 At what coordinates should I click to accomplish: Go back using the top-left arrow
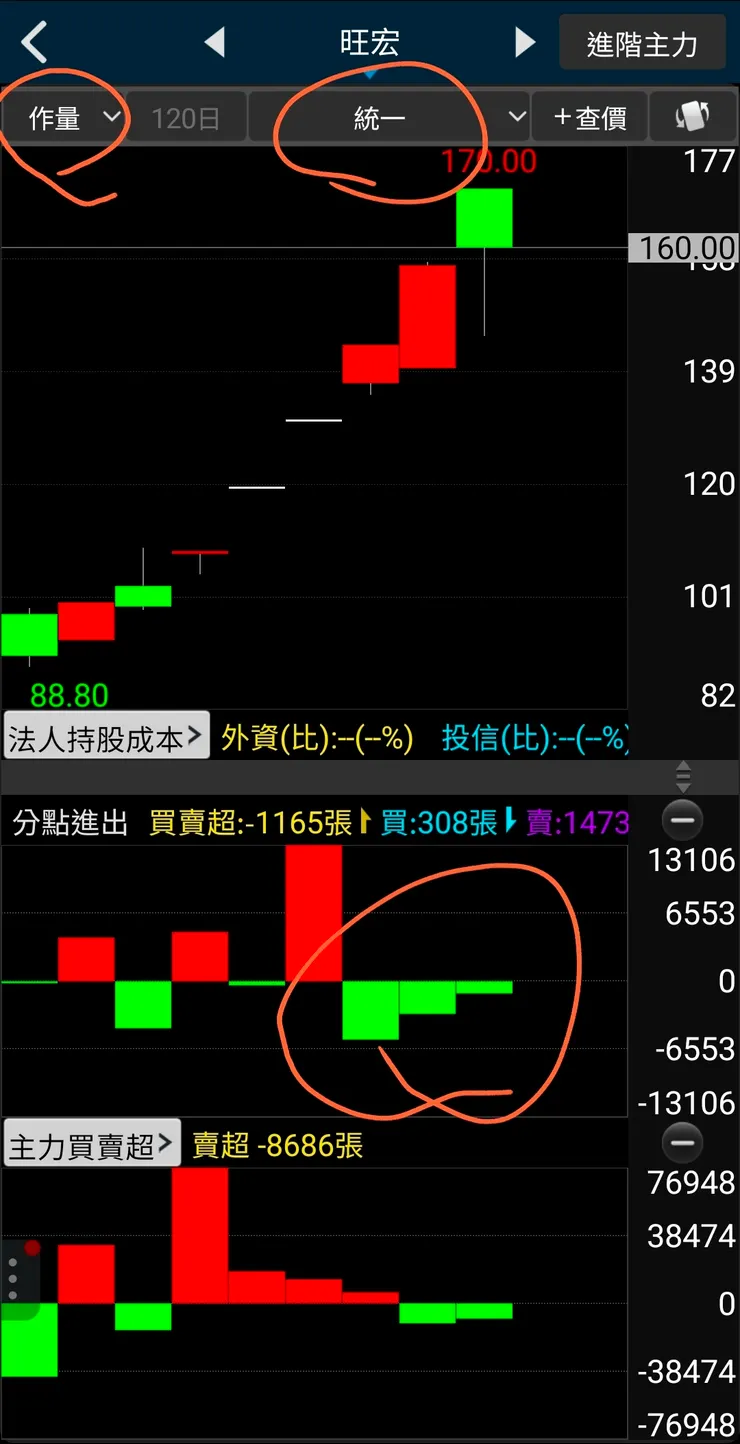[35, 43]
